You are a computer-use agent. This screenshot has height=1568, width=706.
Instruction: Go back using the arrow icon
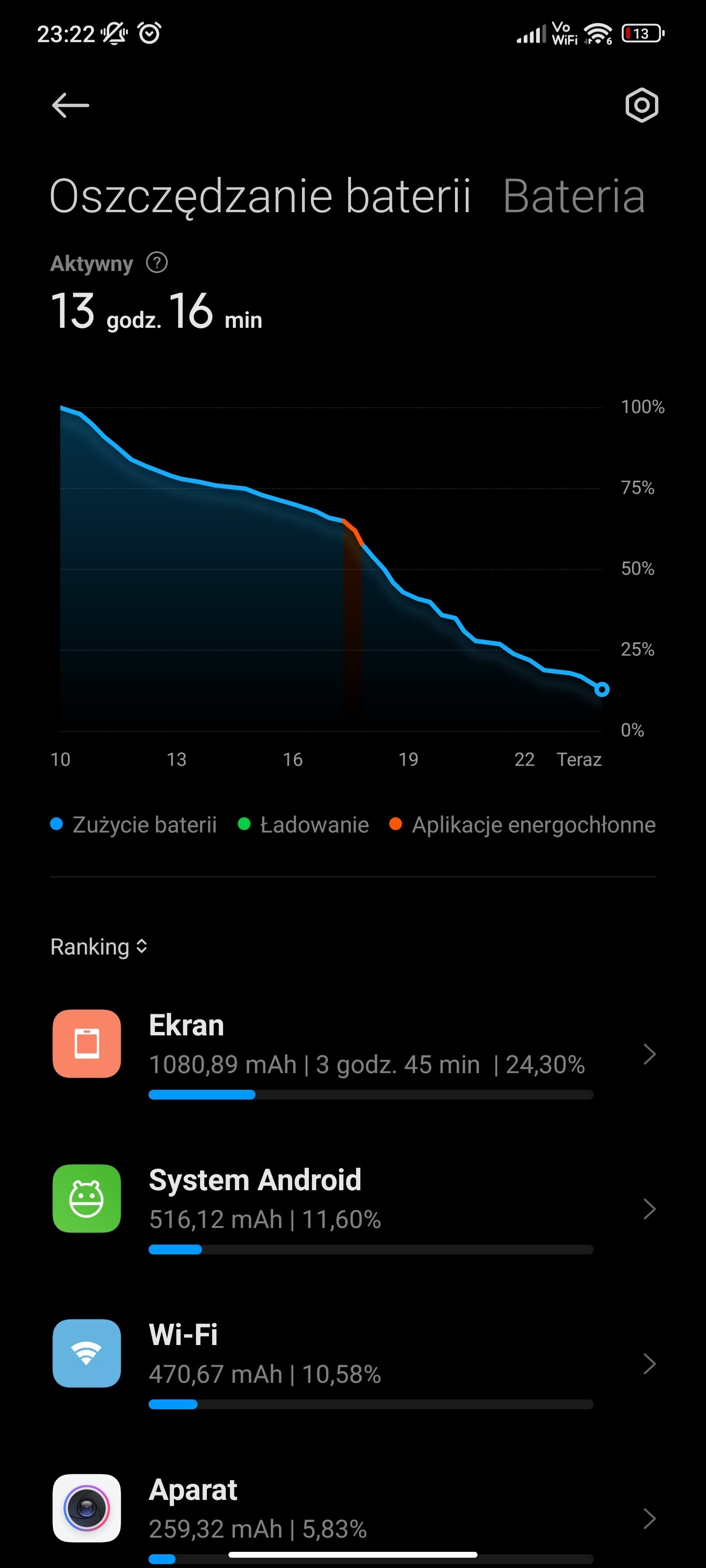(x=71, y=105)
